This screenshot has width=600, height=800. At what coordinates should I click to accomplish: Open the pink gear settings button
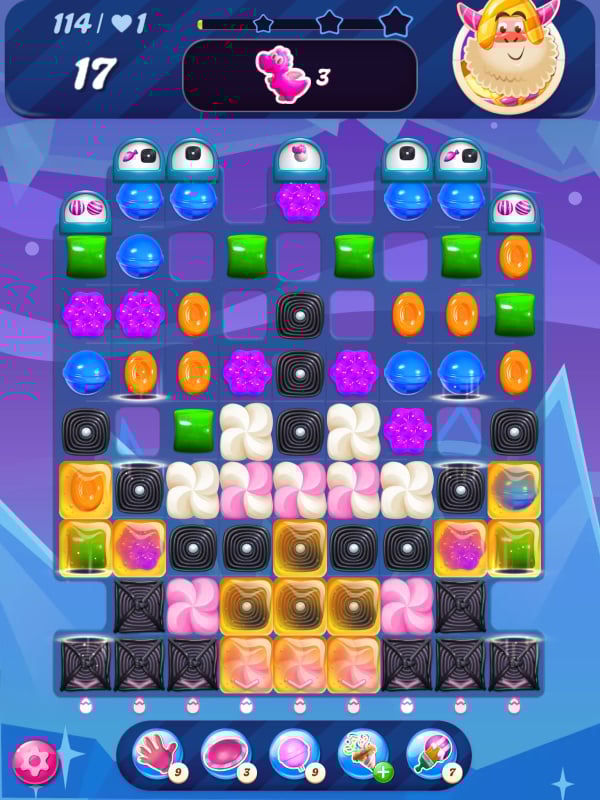pos(35,761)
